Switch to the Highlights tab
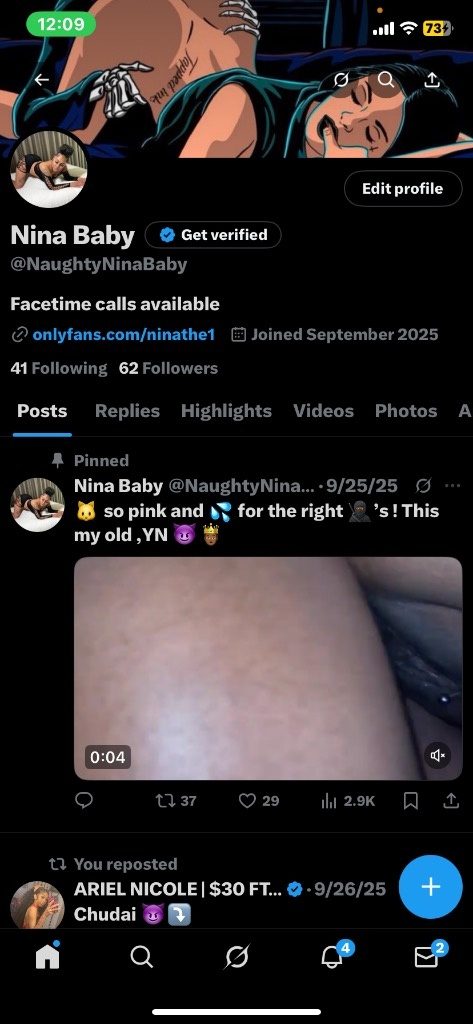This screenshot has height=1024, width=473. click(x=226, y=411)
